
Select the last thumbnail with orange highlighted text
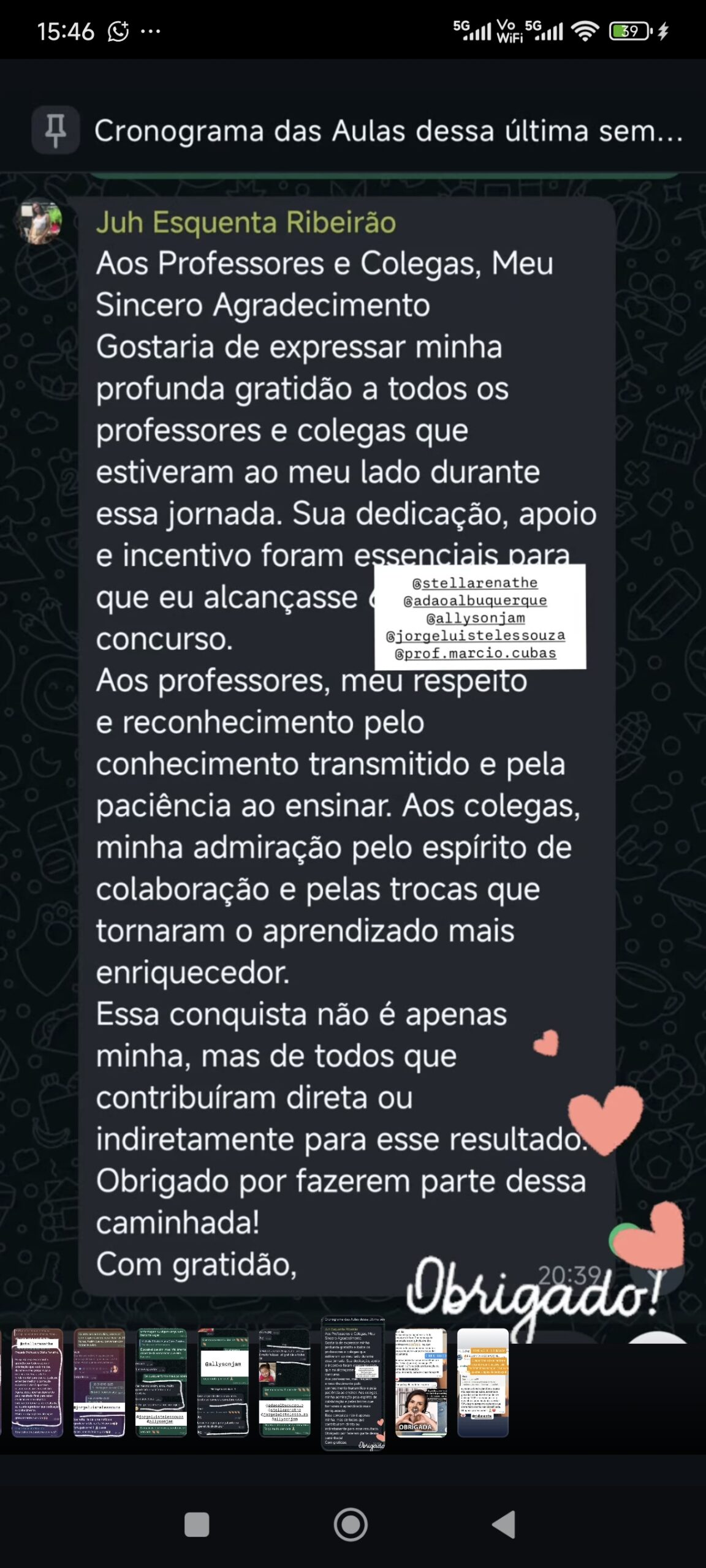click(x=482, y=1382)
